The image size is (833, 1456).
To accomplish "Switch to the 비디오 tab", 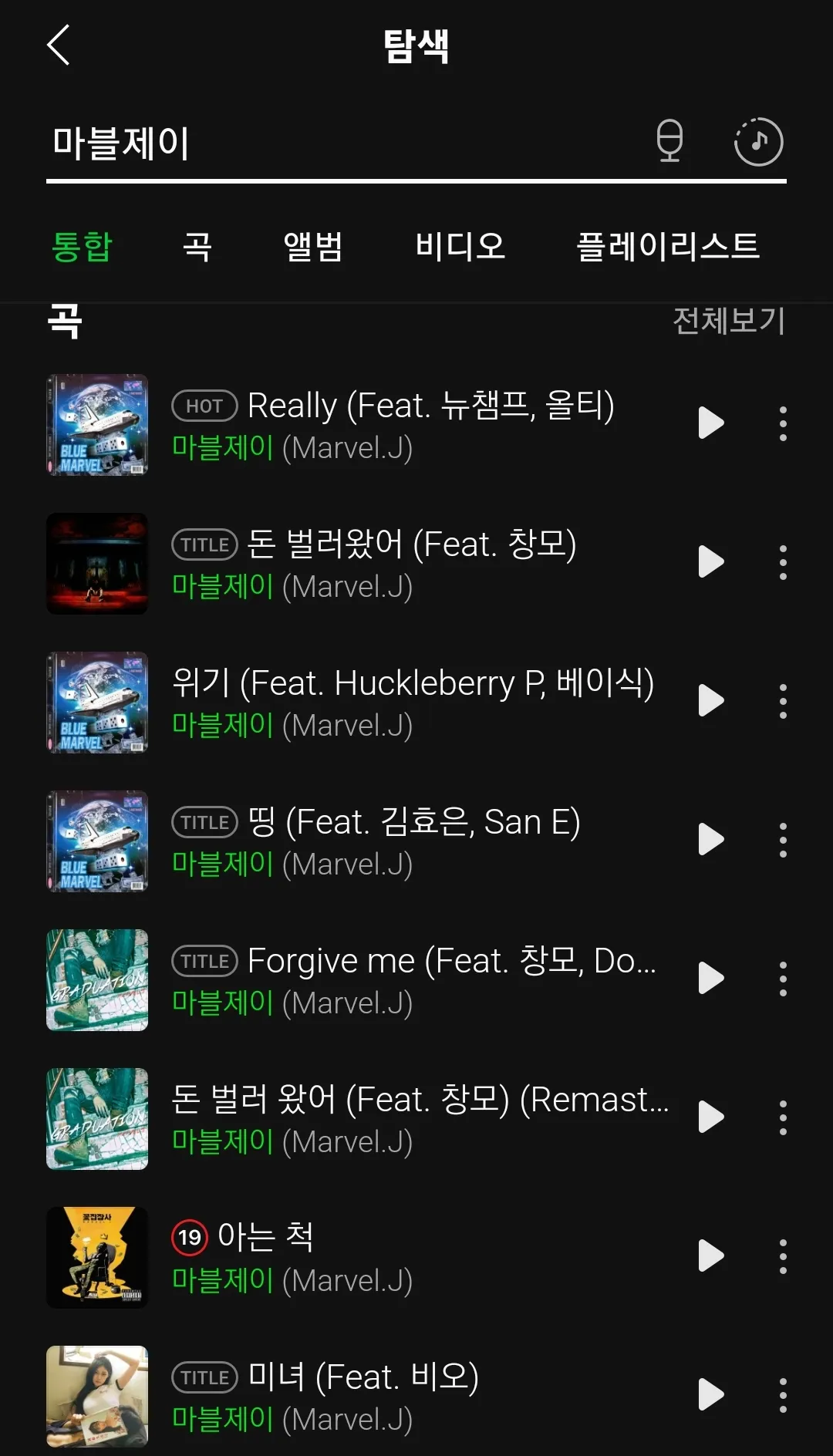I will click(x=460, y=247).
